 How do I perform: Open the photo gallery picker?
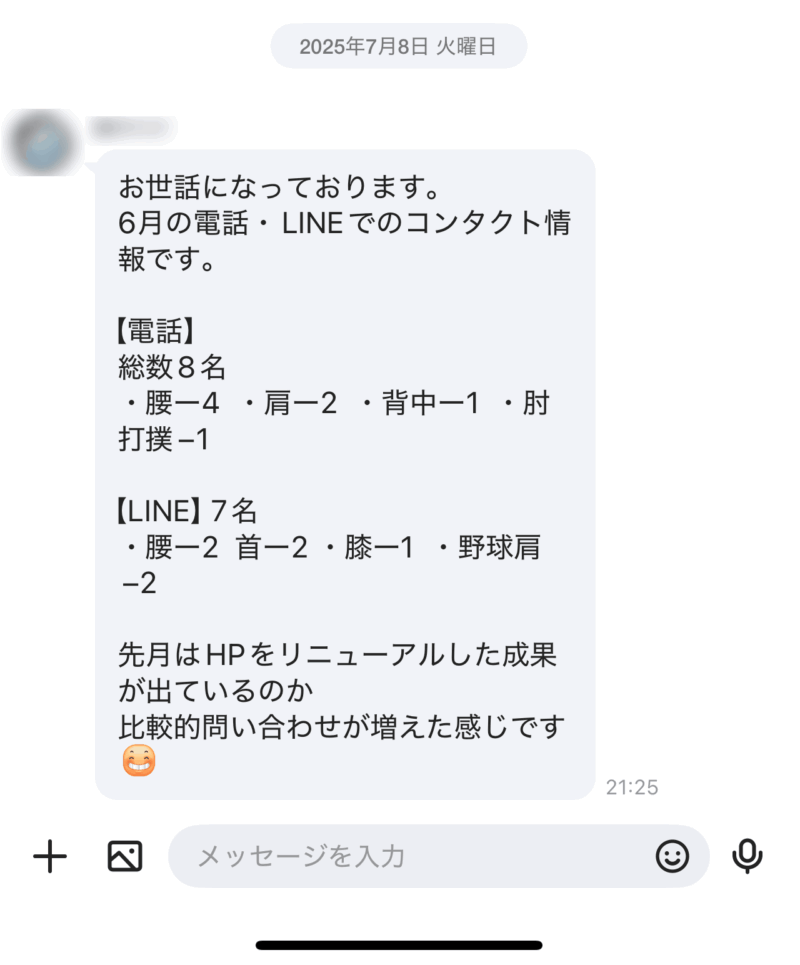pos(125,856)
